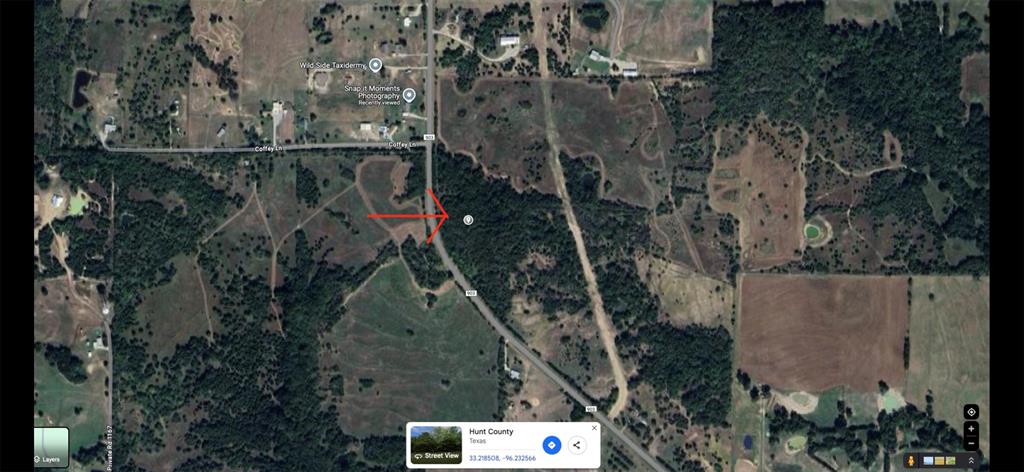This screenshot has height=472, width=1024.
Task: Zoom out of the map
Action: [971, 442]
